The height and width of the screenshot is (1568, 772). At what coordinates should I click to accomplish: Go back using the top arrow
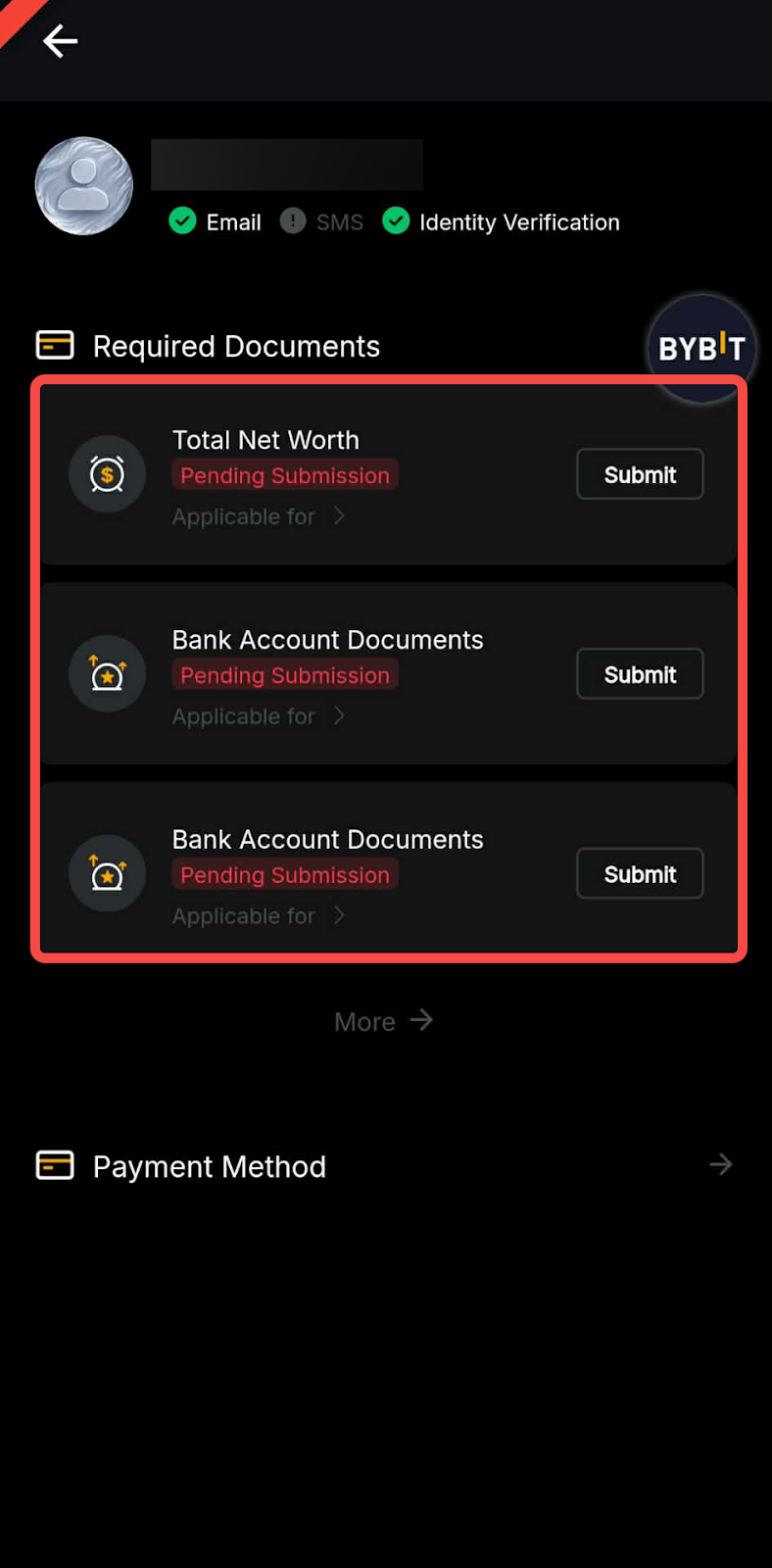60,41
